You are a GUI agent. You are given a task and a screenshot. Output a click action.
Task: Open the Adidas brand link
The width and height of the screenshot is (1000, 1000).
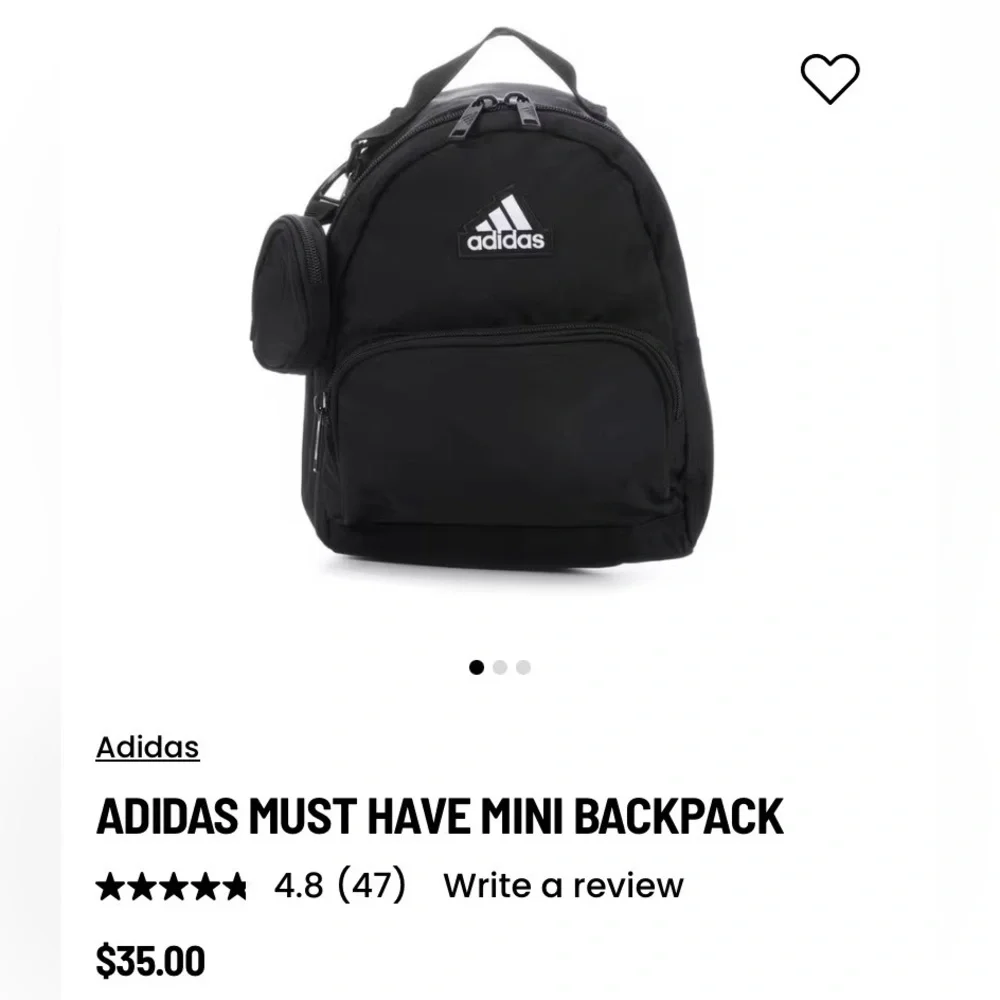pos(147,747)
